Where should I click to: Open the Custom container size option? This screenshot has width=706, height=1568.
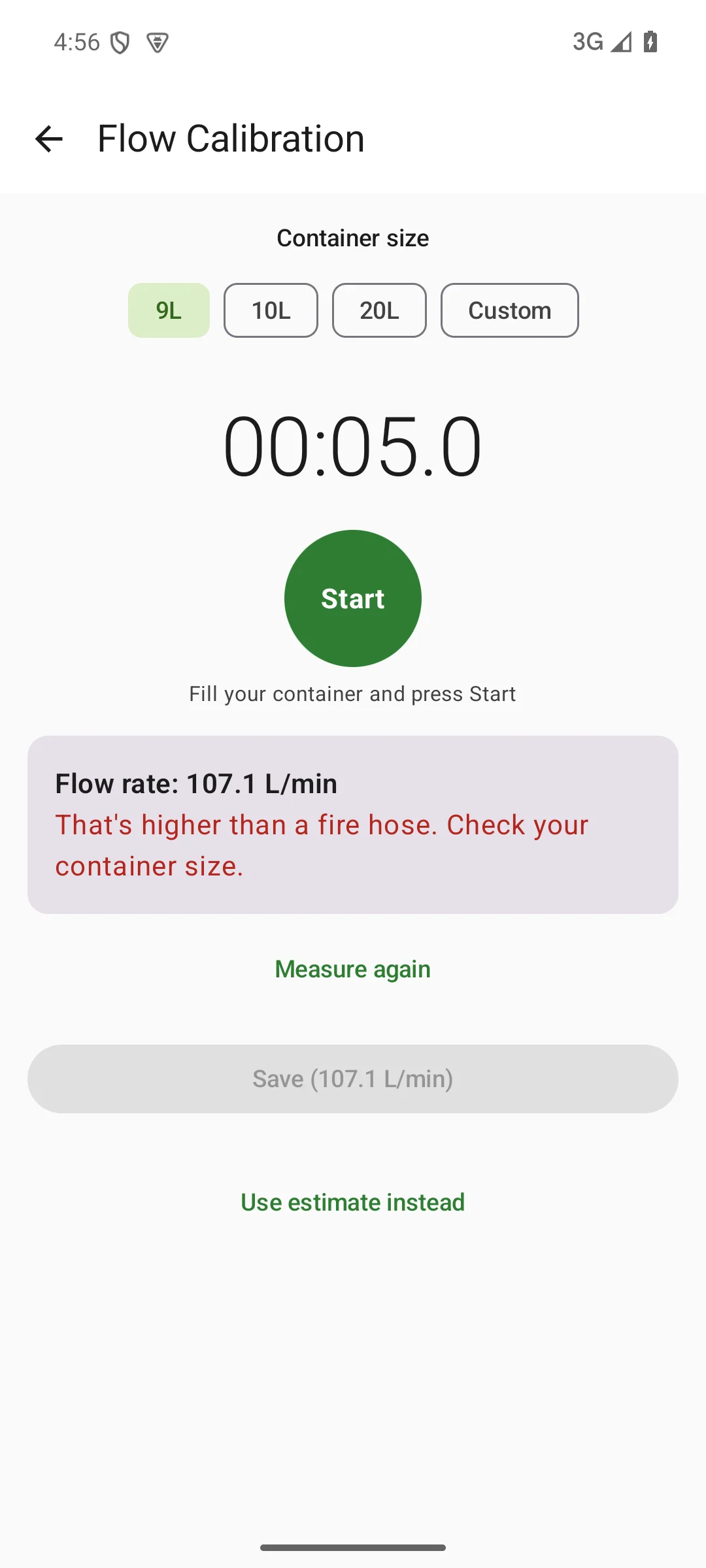click(x=510, y=310)
